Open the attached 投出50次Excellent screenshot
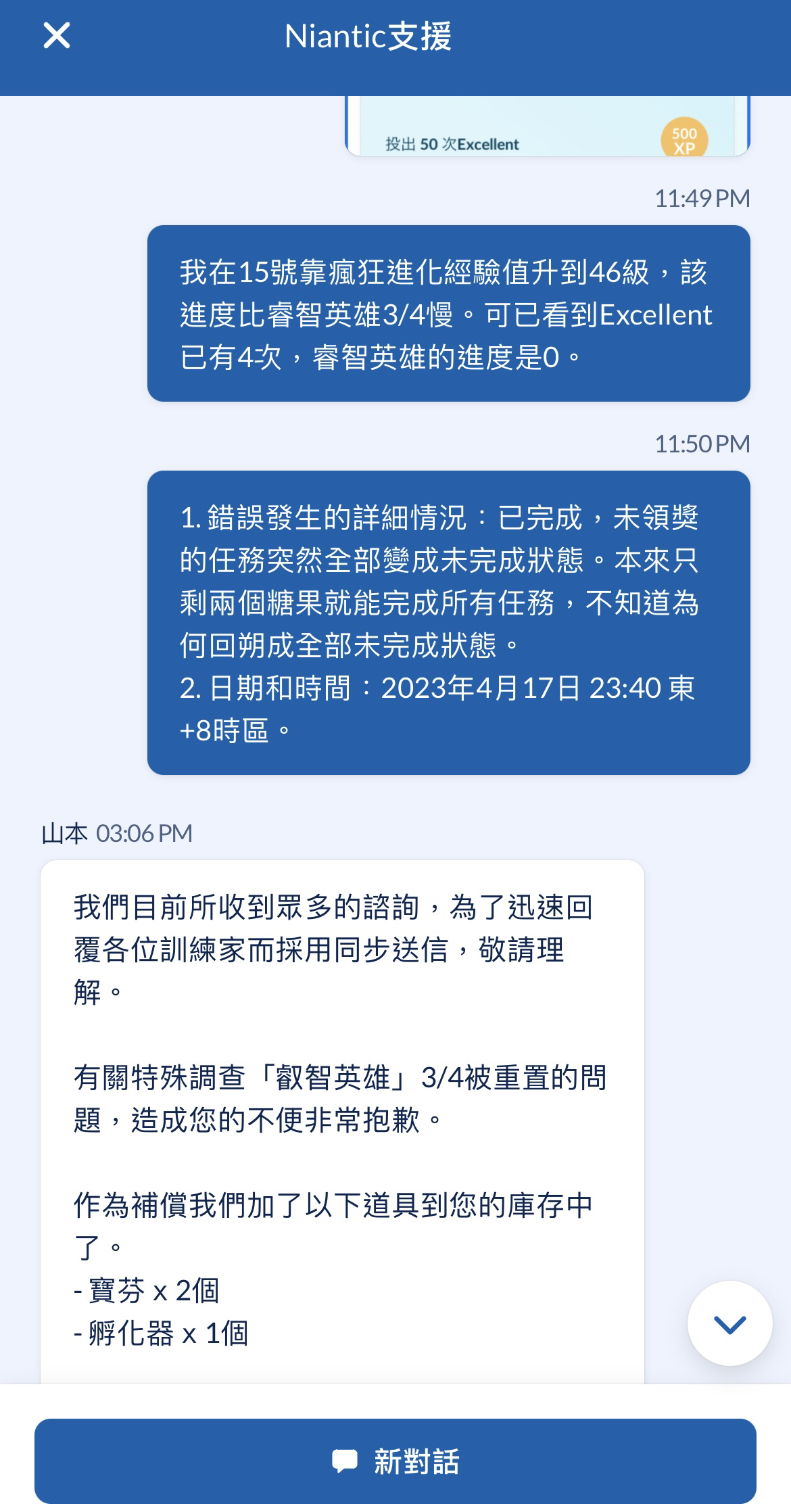Viewport: 791px width, 1512px height. [548, 128]
